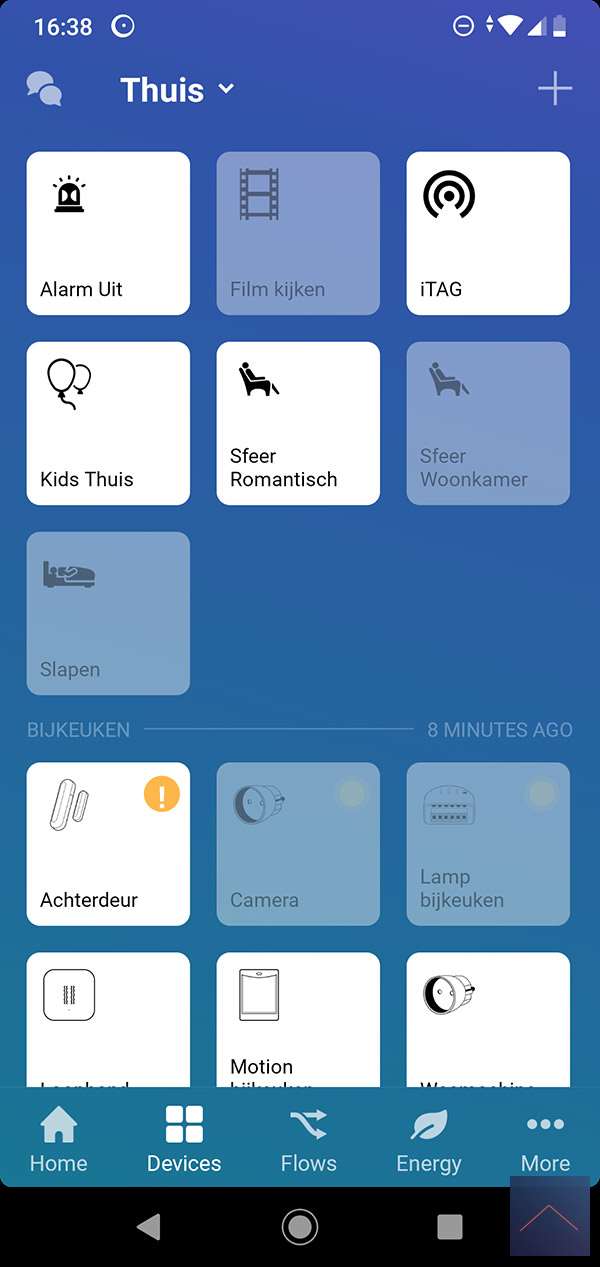Image resolution: width=600 pixels, height=1267 pixels.
Task: Toggle the Camera plug tile
Action: [x=298, y=844]
